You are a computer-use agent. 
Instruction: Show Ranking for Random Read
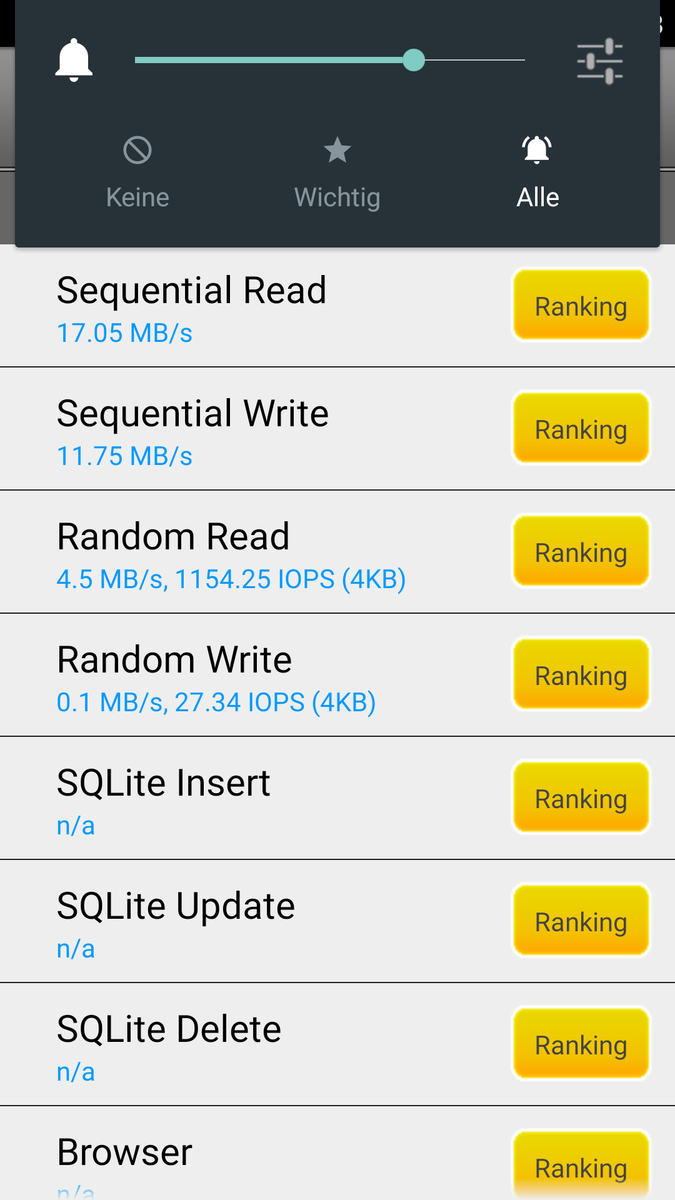click(x=581, y=551)
